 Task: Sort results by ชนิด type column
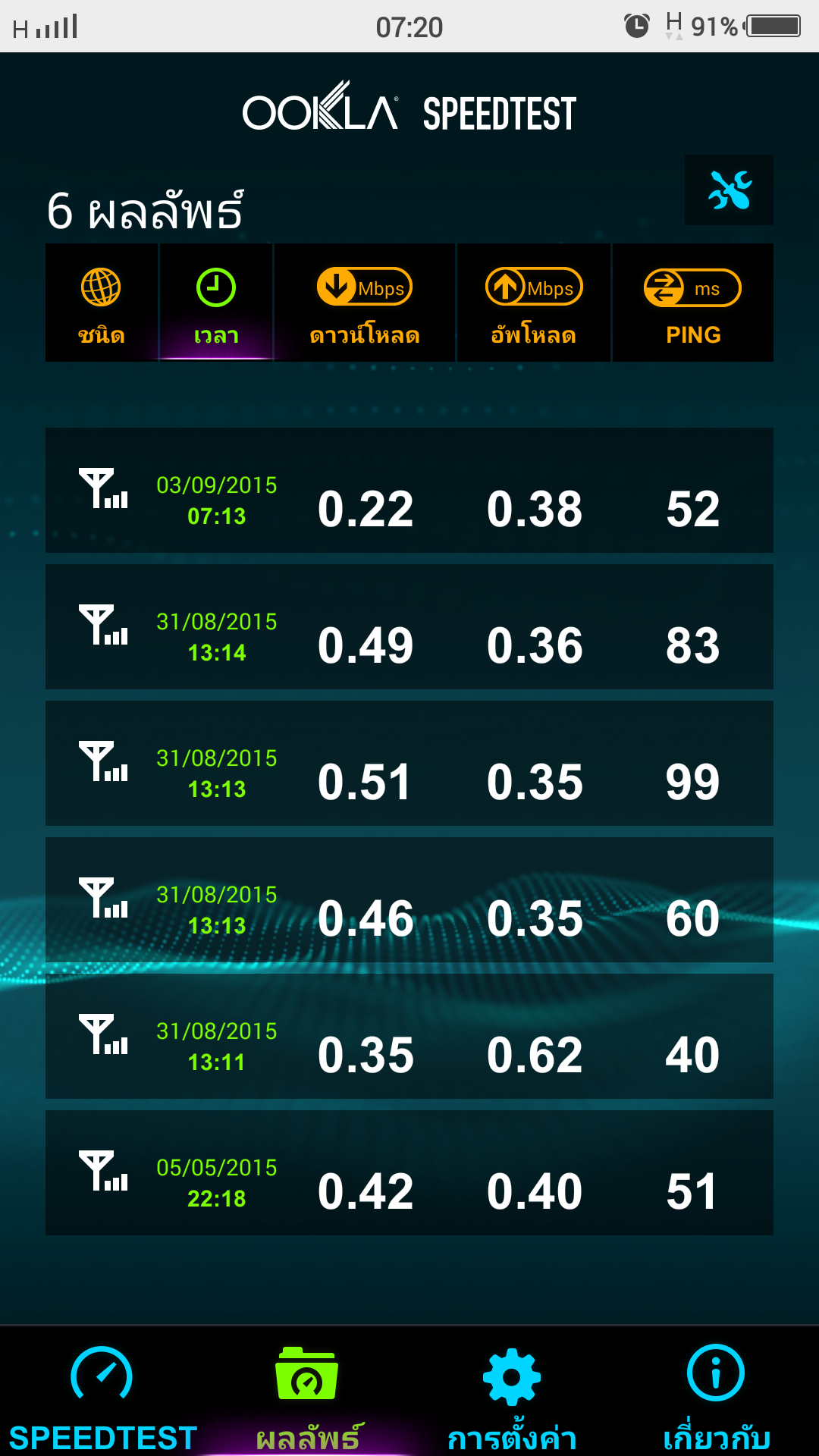click(x=102, y=303)
